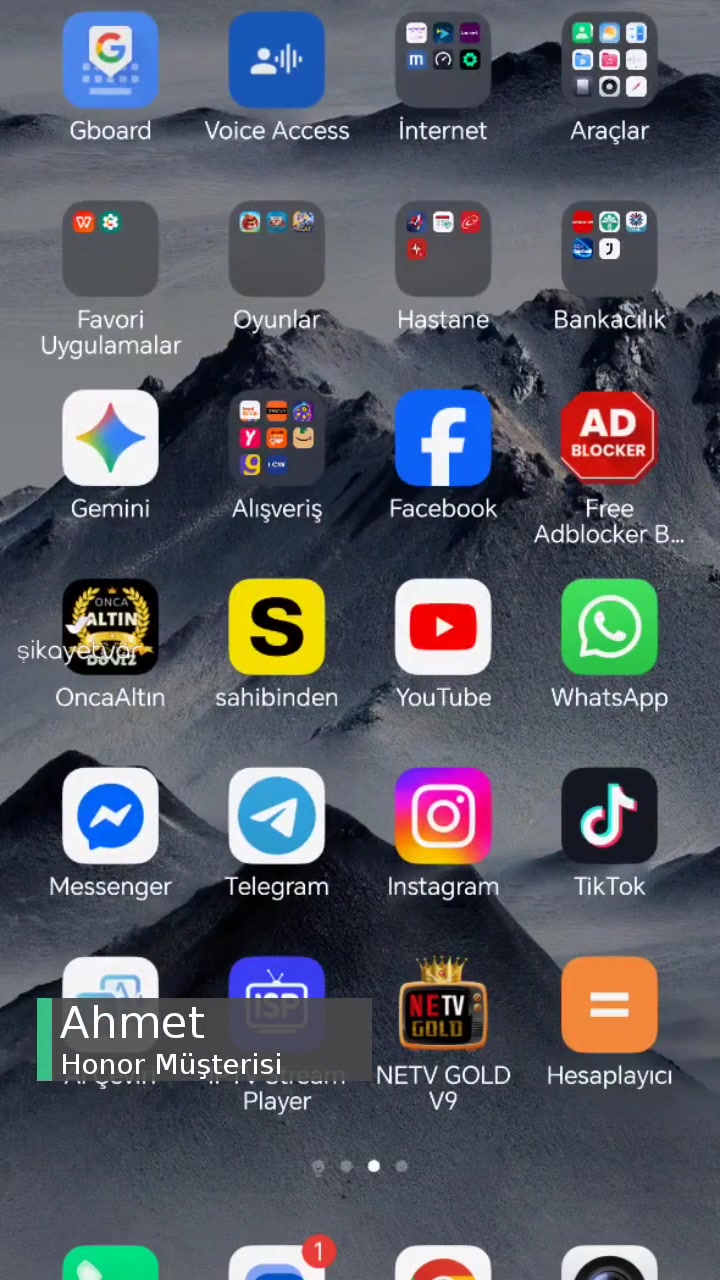Launch the OncaAltın app
Screen dimensions: 720x1280
(x=110, y=626)
